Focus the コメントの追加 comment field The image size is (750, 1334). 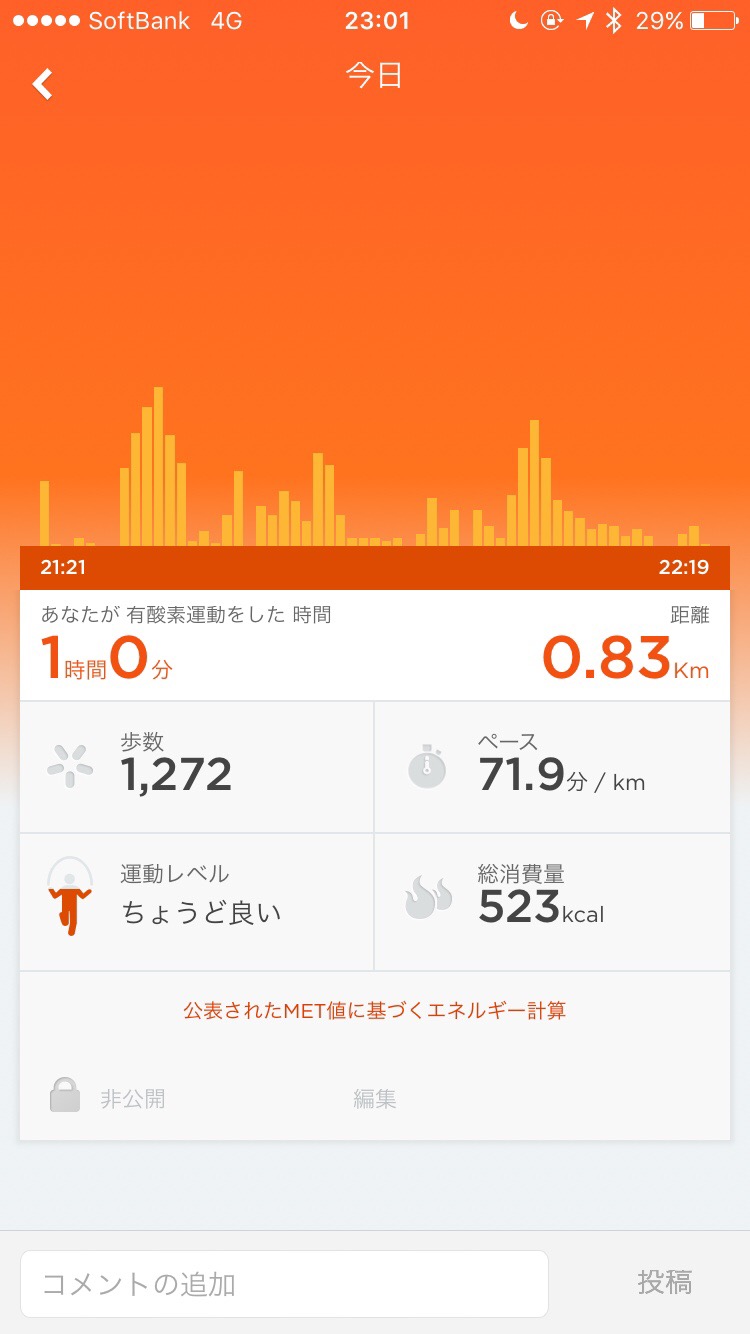(284, 1284)
